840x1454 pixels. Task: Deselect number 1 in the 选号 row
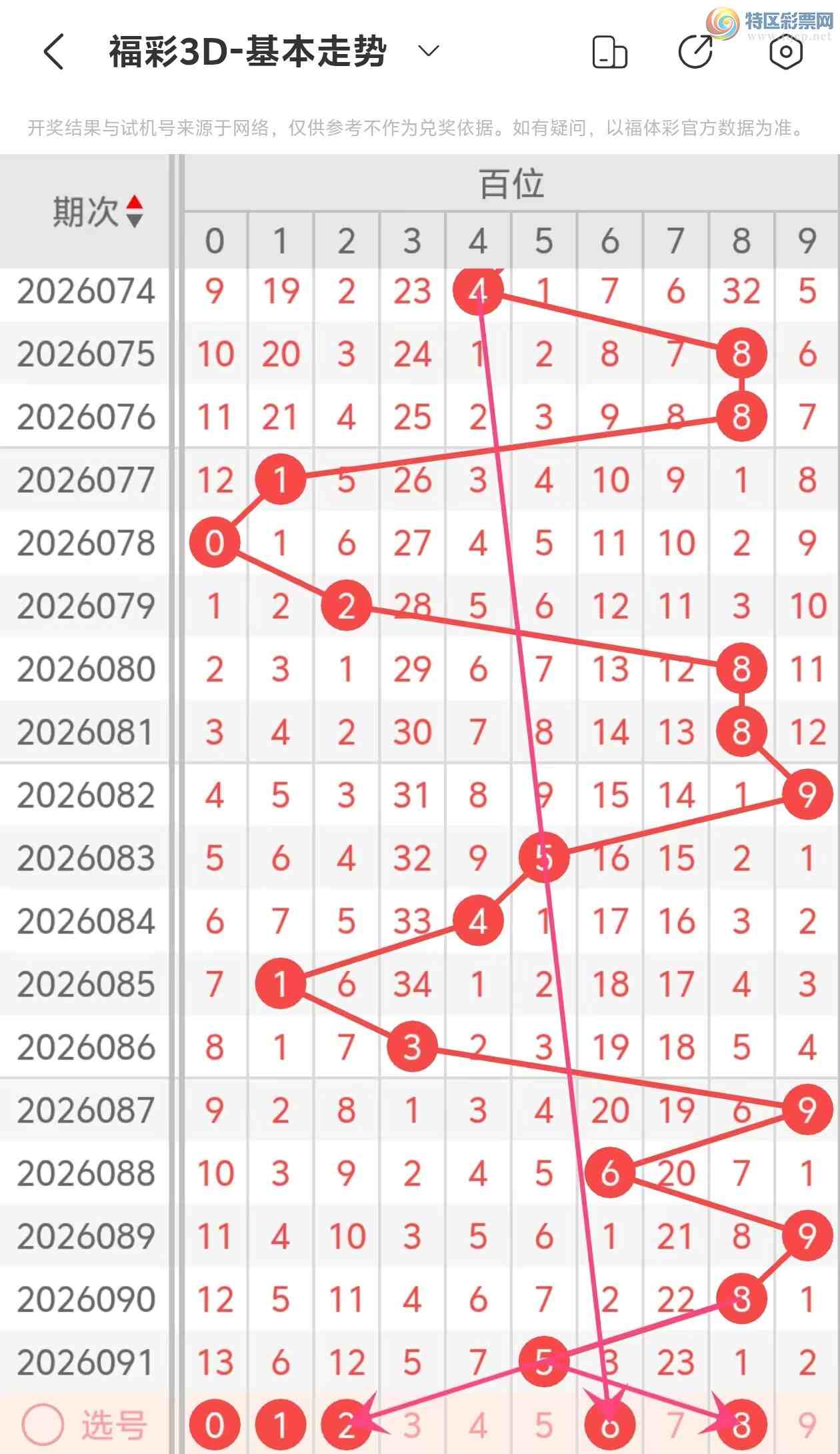point(280,1425)
